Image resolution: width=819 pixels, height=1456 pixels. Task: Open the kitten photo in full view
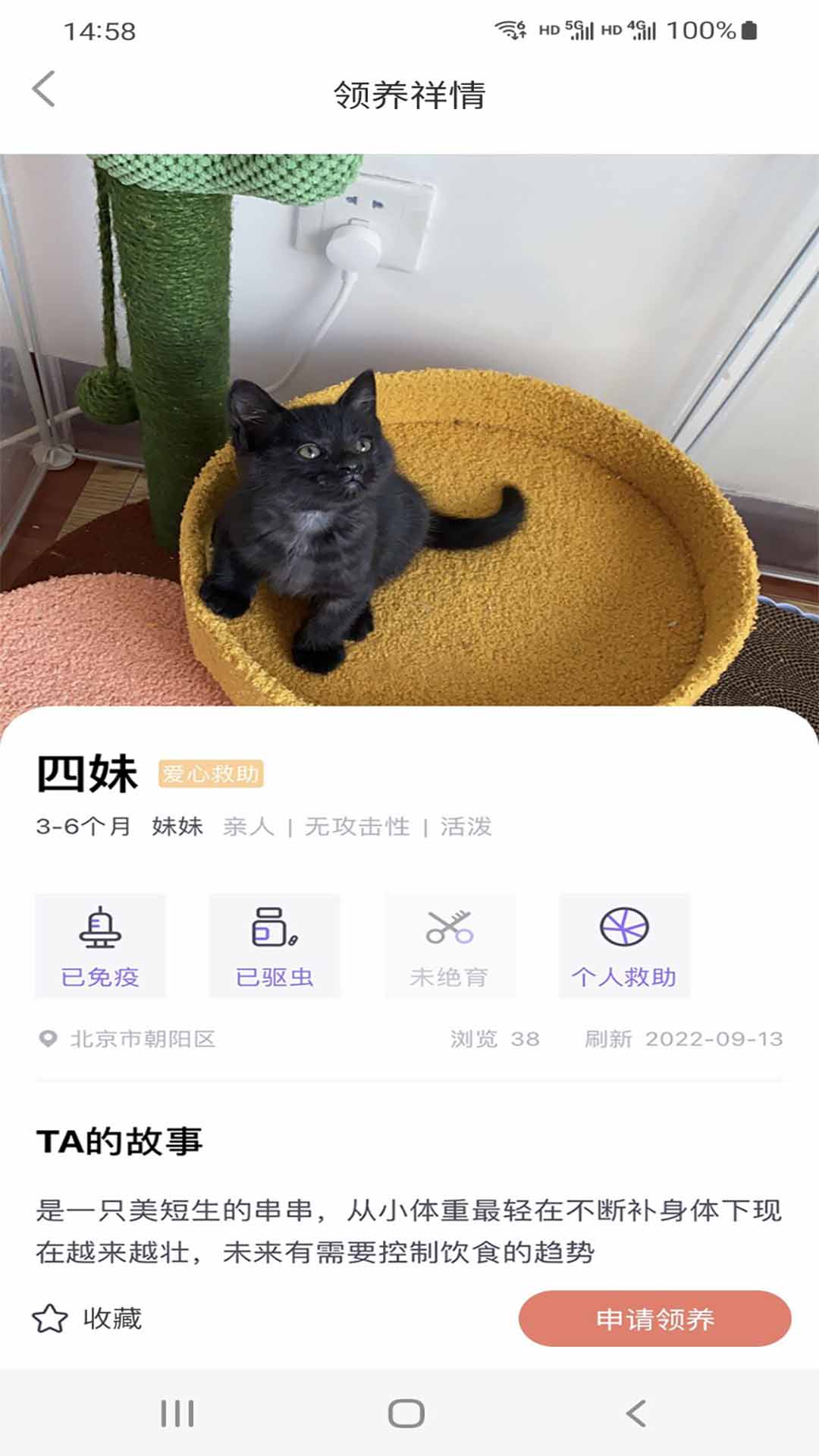pos(409,429)
